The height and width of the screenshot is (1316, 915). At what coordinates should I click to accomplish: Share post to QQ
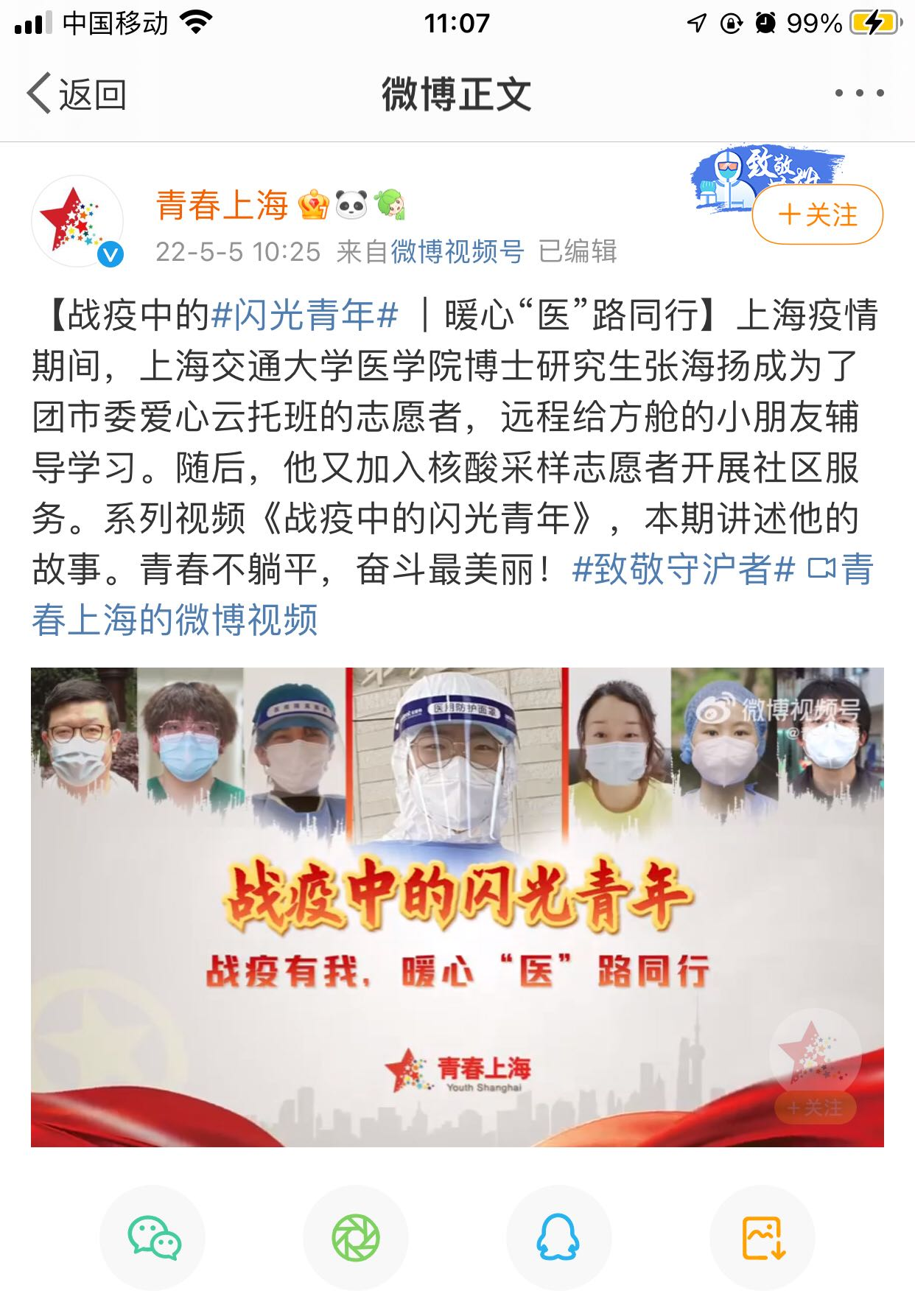pos(558,1237)
